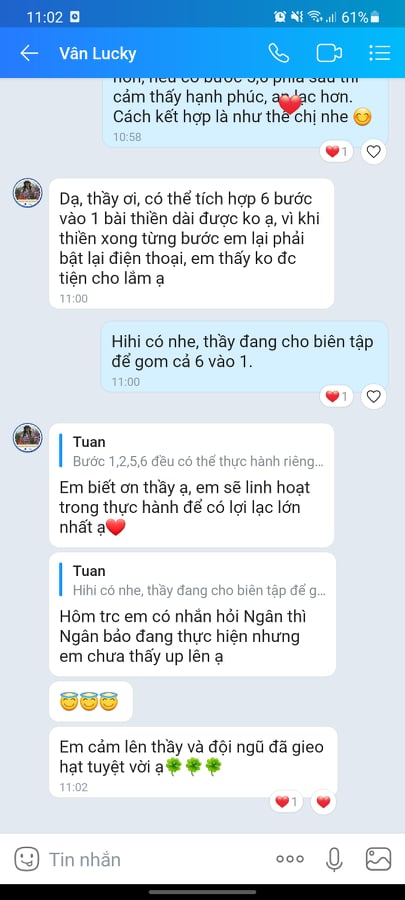React with heart to the 11:02 message
The height and width of the screenshot is (900, 405).
tap(324, 802)
